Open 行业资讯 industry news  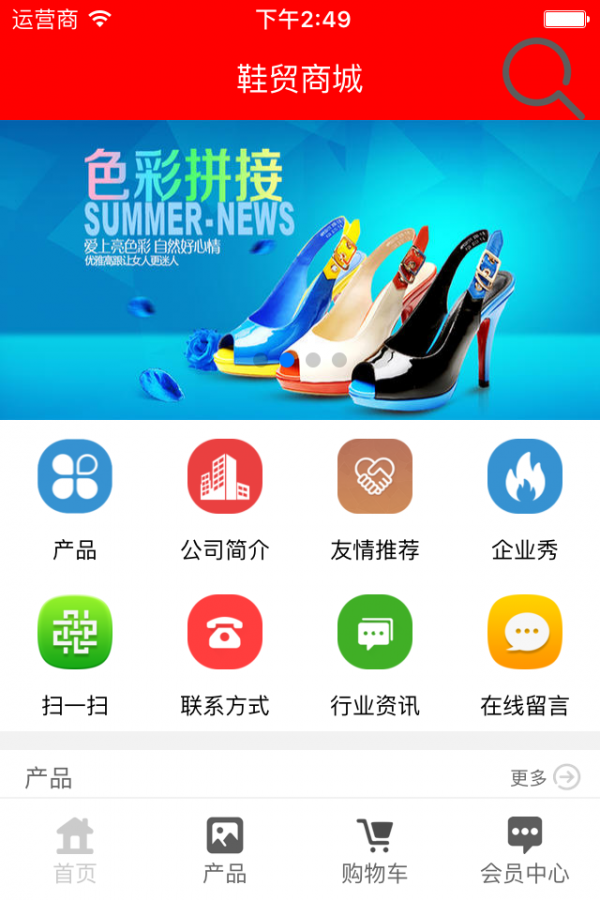375,633
